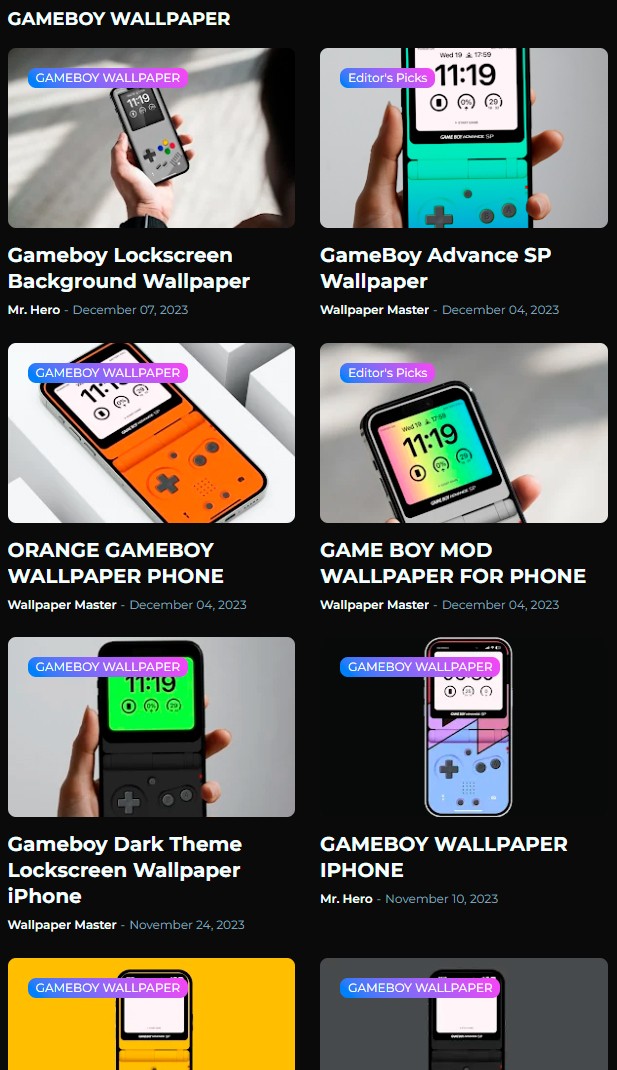Open the Game Boy Mod rainbow wallpaper image
The height and width of the screenshot is (1070, 617).
(x=464, y=433)
